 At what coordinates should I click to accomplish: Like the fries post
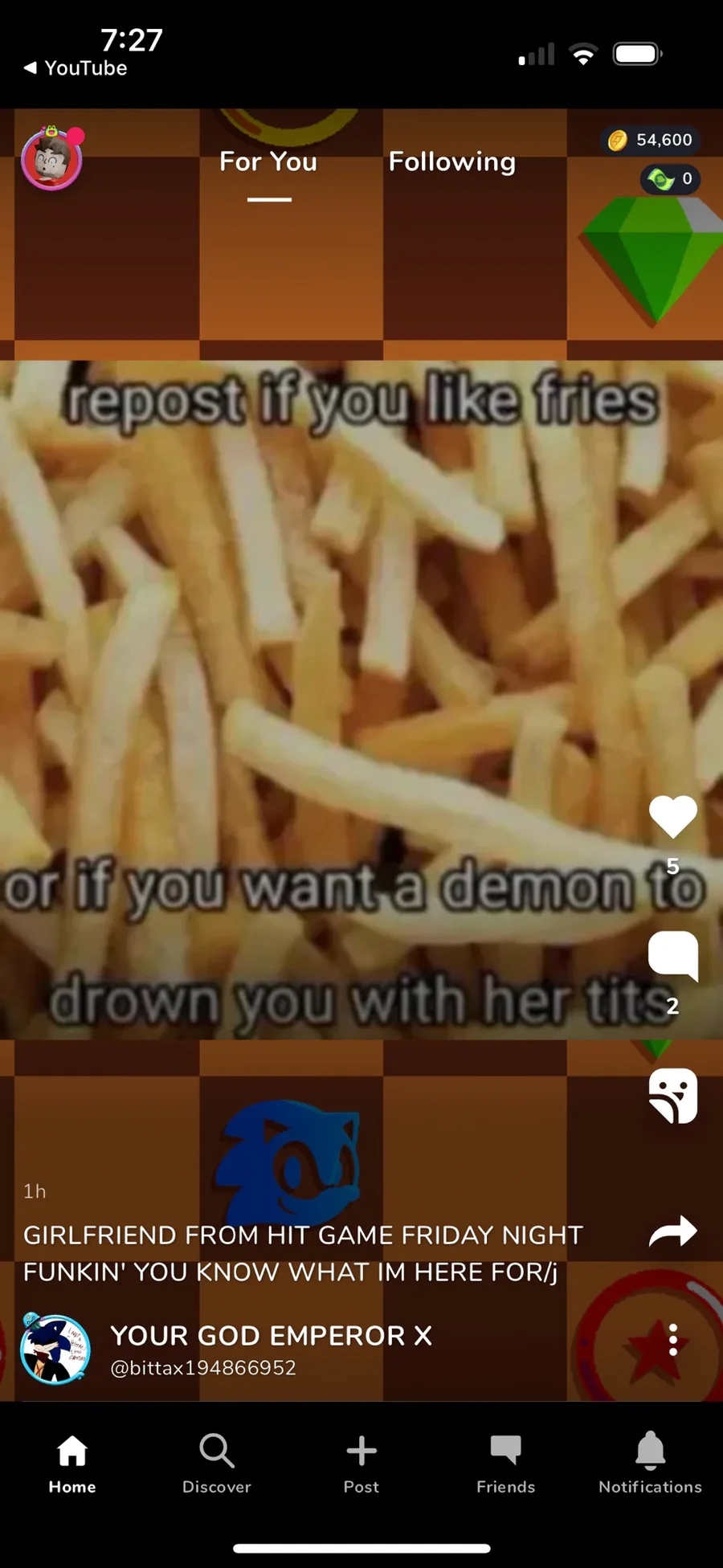(673, 817)
